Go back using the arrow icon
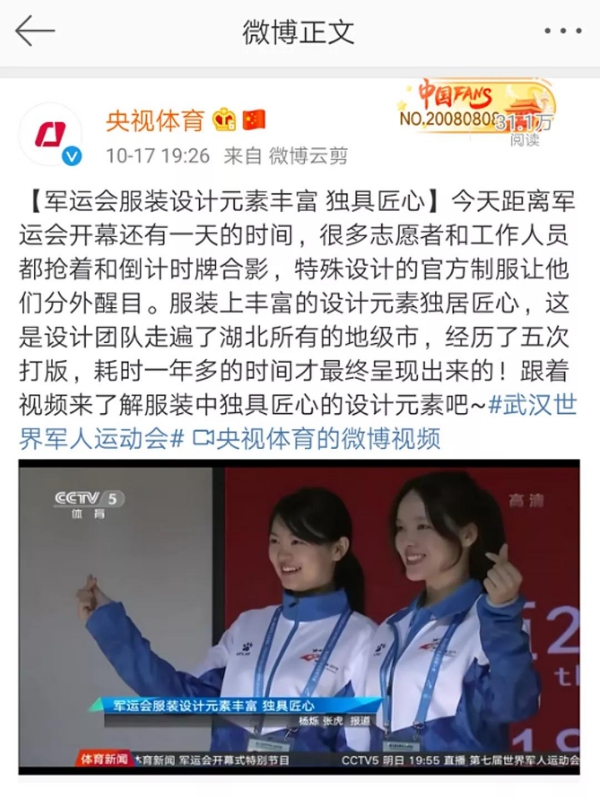The height and width of the screenshot is (797, 600). click(x=34, y=32)
